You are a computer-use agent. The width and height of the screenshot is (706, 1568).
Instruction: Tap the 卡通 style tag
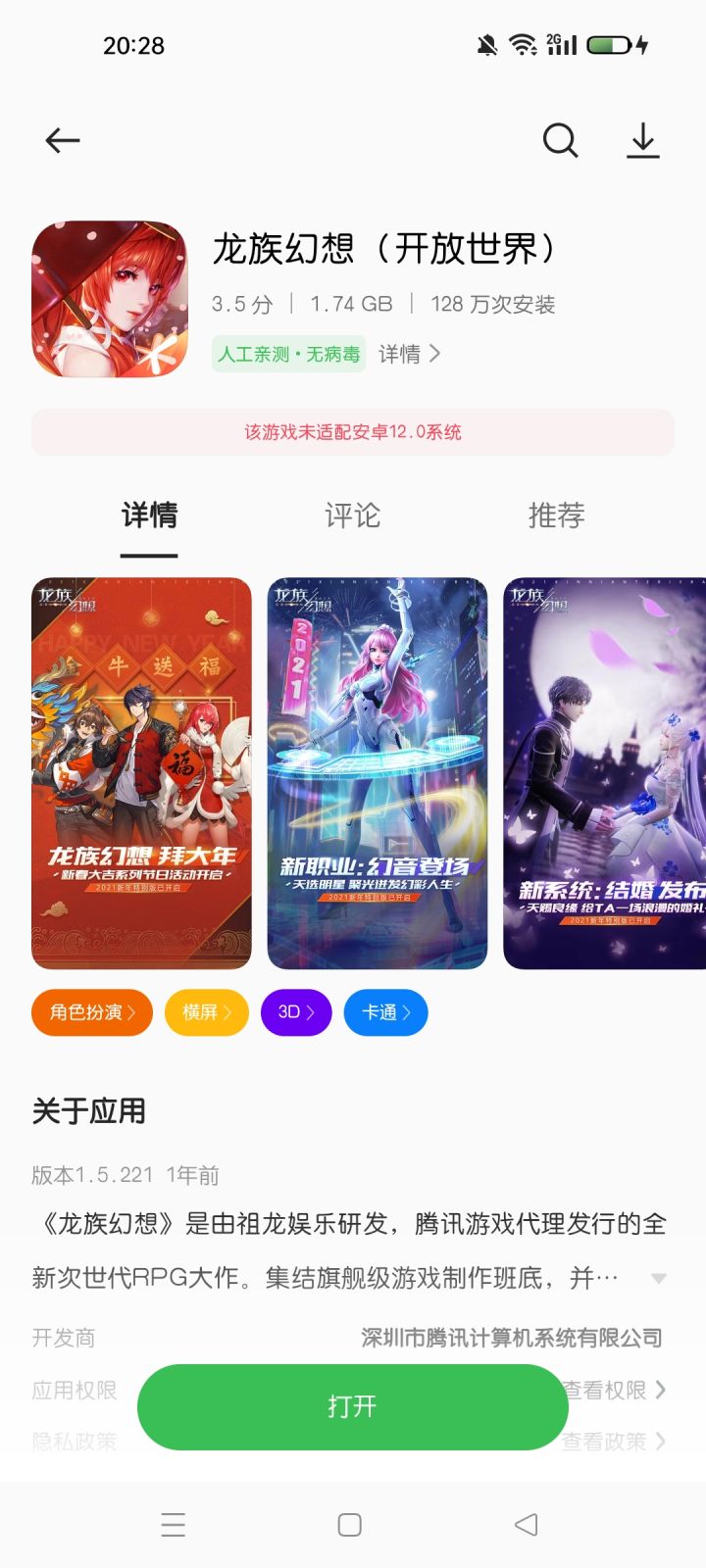pos(385,1012)
